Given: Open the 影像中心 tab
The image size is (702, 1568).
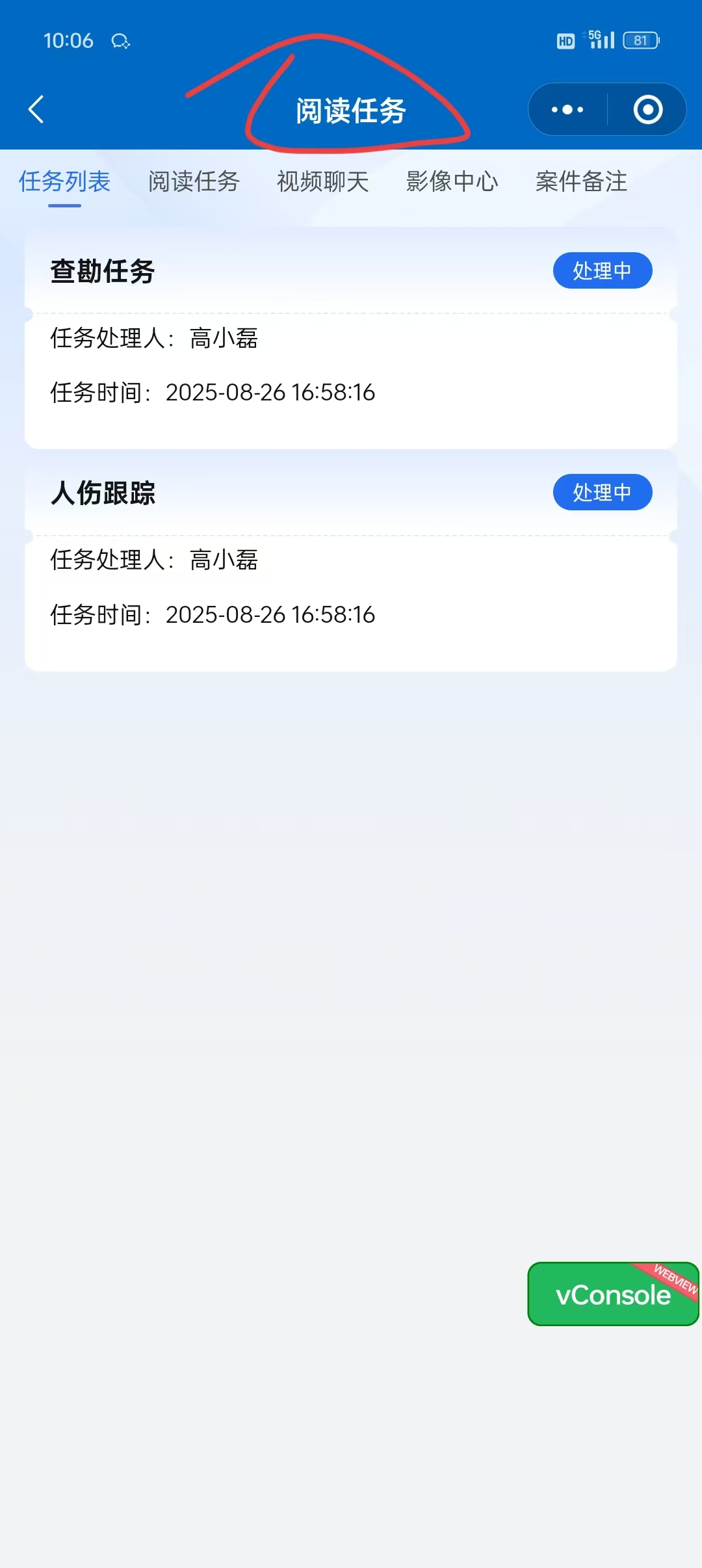Looking at the screenshot, I should click(x=452, y=181).
